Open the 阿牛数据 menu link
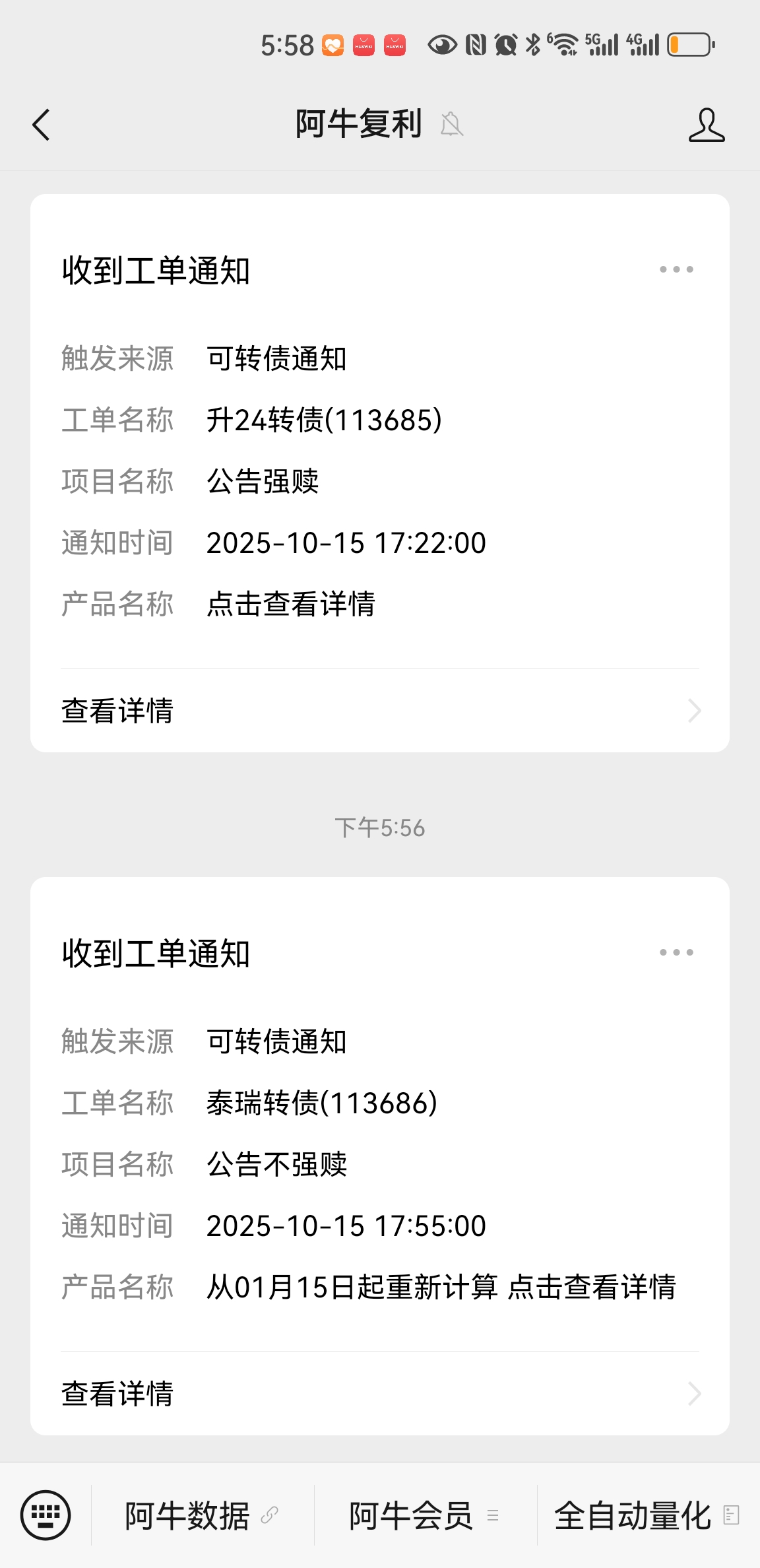The width and height of the screenshot is (760, 1568). tap(201, 1516)
